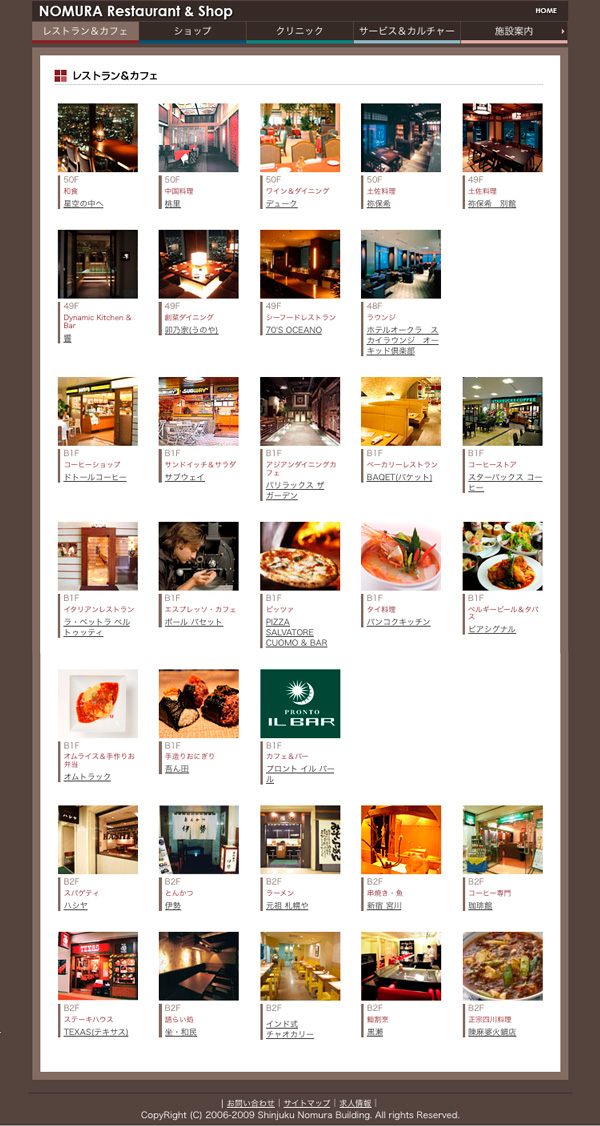The height and width of the screenshot is (1126, 600).
Task: Select the サービス＆カルチャー tab
Action: tap(407, 32)
